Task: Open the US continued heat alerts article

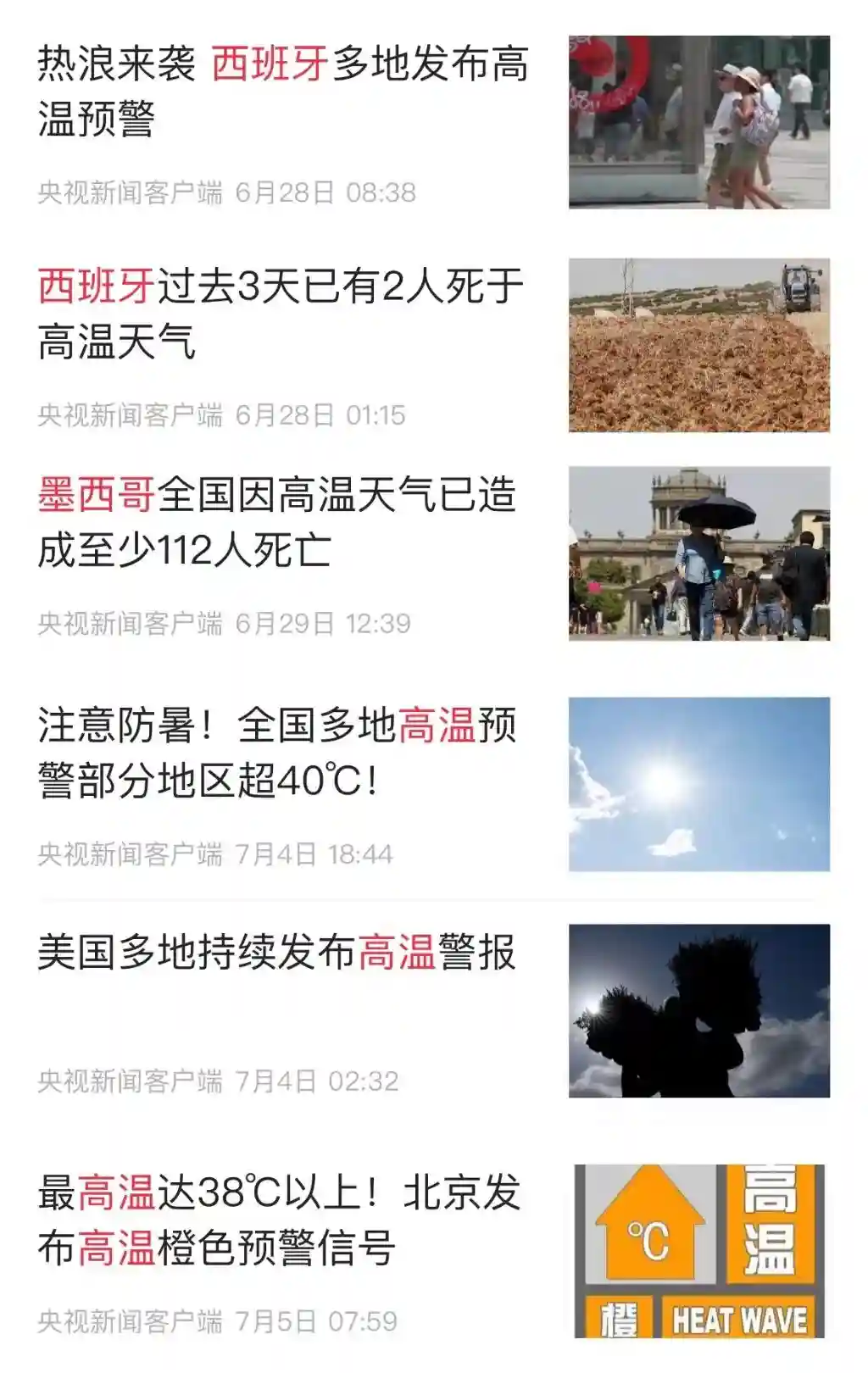Action: [x=276, y=953]
